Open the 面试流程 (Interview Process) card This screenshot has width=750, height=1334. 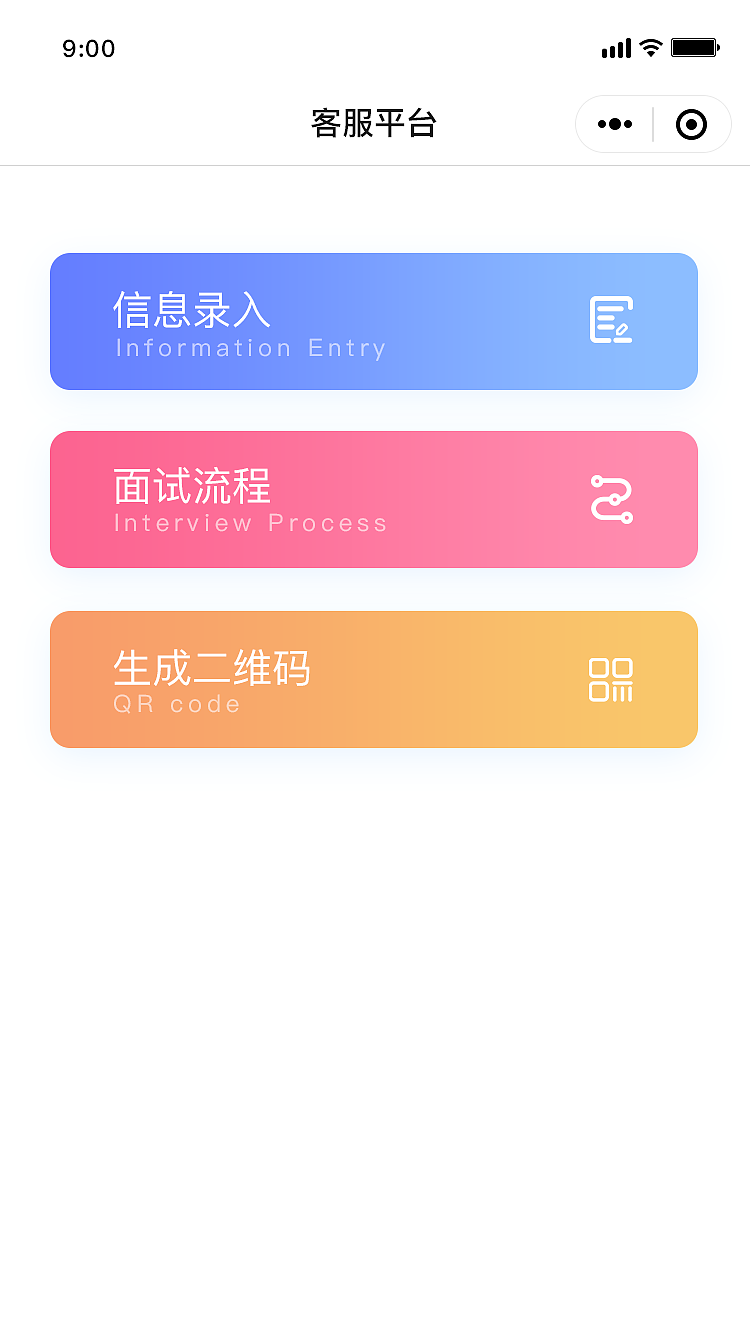click(373, 498)
